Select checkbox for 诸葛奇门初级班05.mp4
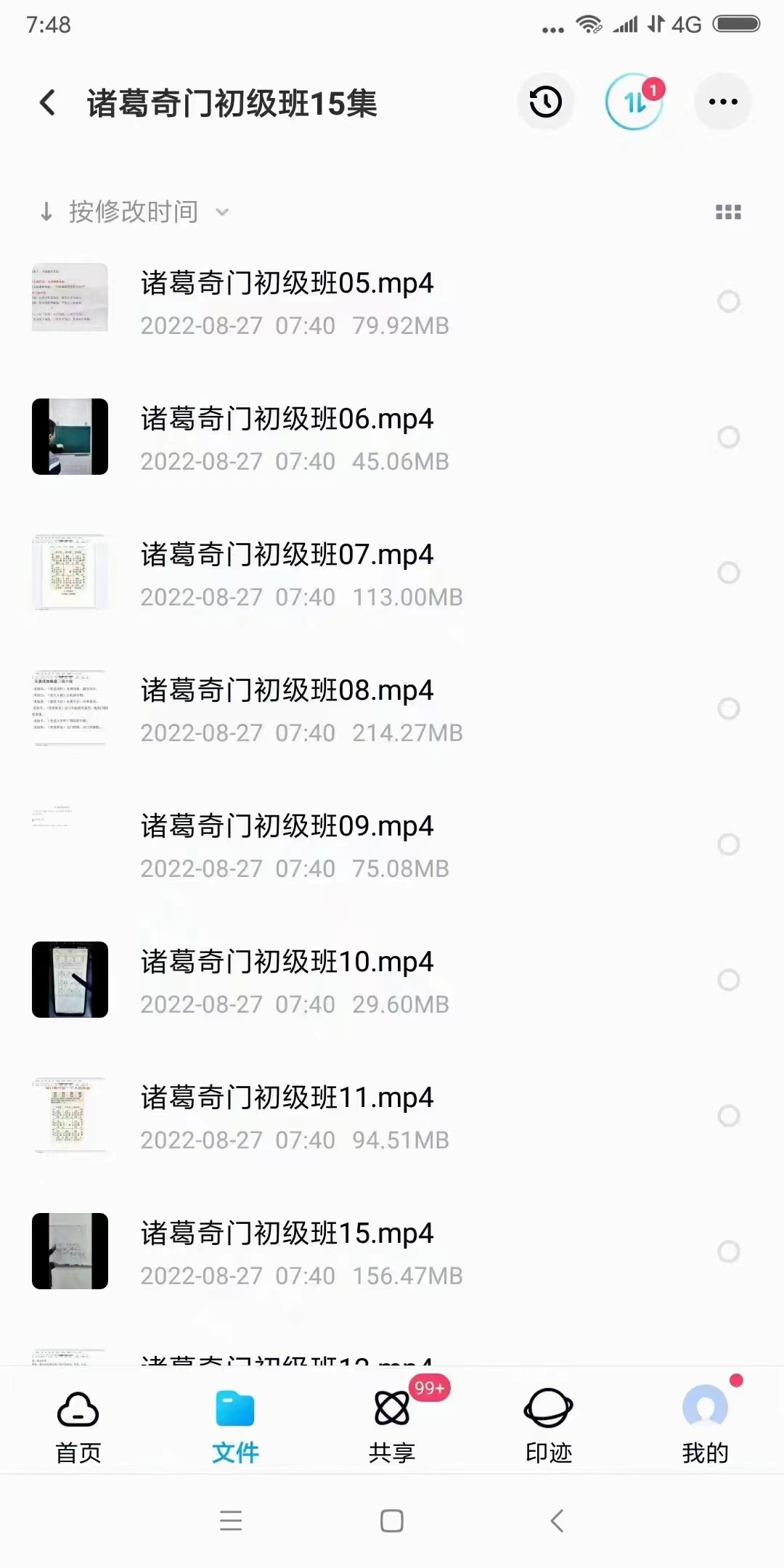The height and width of the screenshot is (1568, 784). pos(728,301)
